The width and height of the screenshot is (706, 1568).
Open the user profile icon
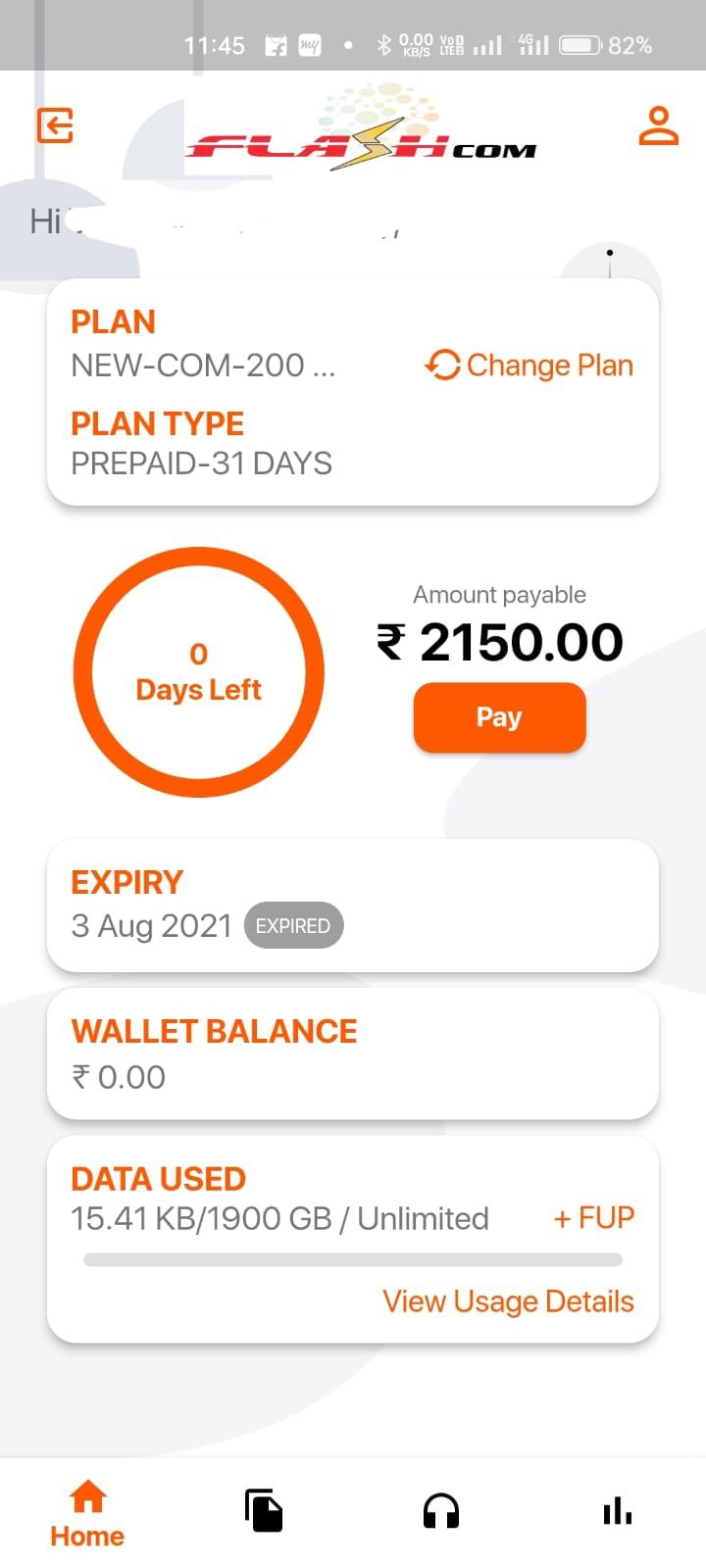[x=658, y=125]
